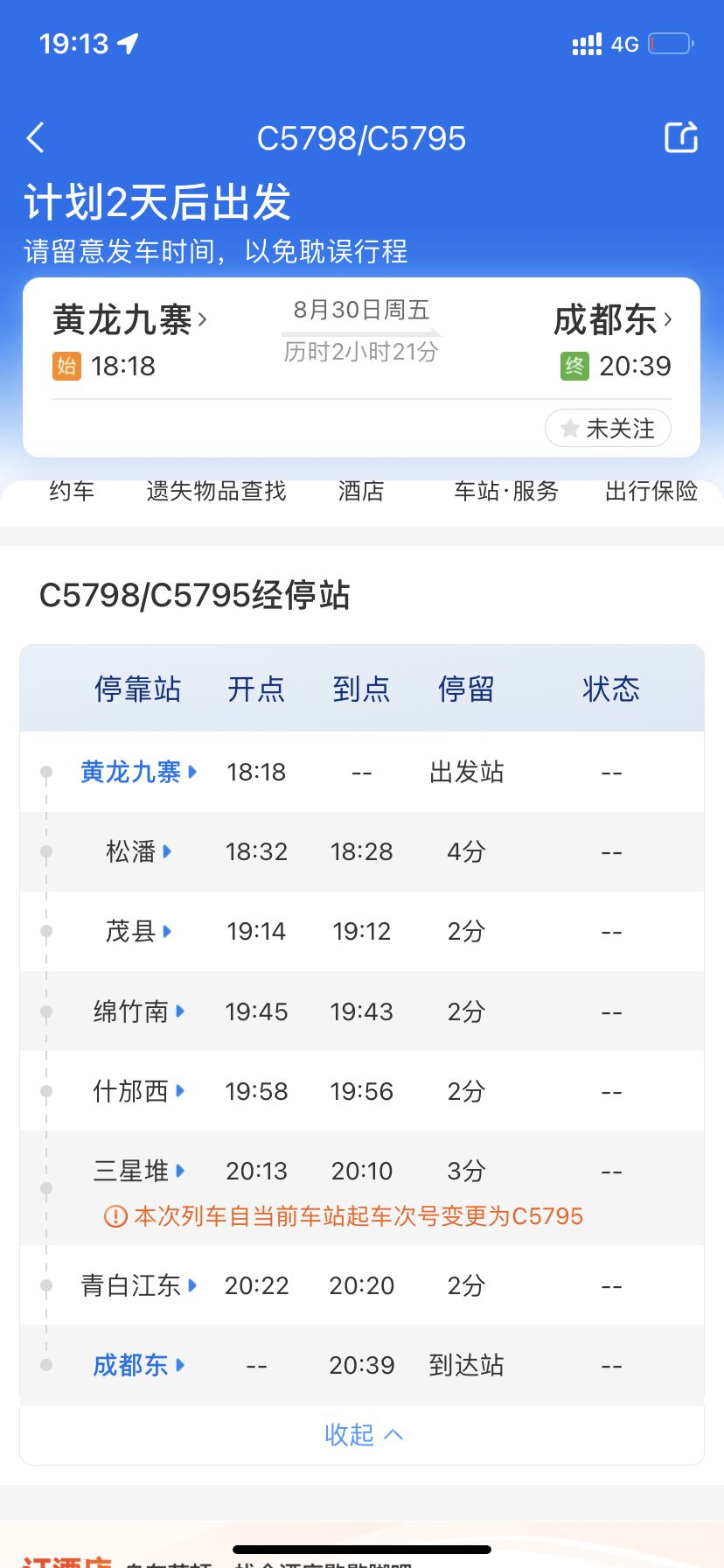Open 成都东 terminal row in the stop list

tap(362, 1365)
